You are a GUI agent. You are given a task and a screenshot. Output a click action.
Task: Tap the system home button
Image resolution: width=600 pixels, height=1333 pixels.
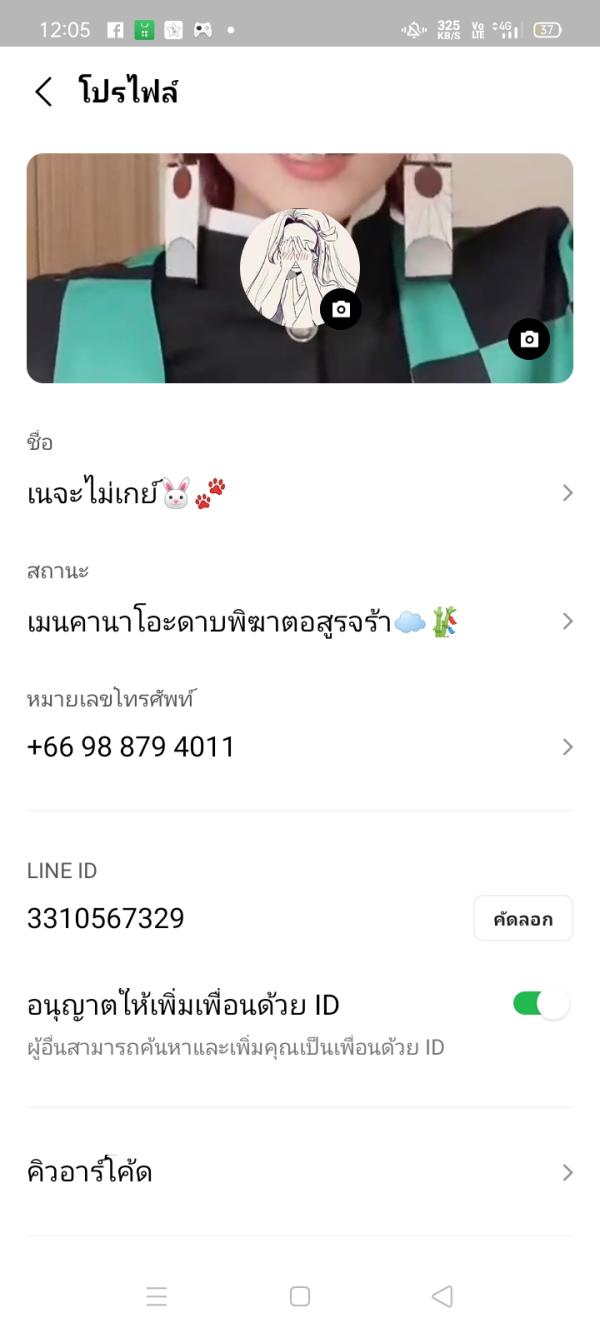tap(300, 1296)
